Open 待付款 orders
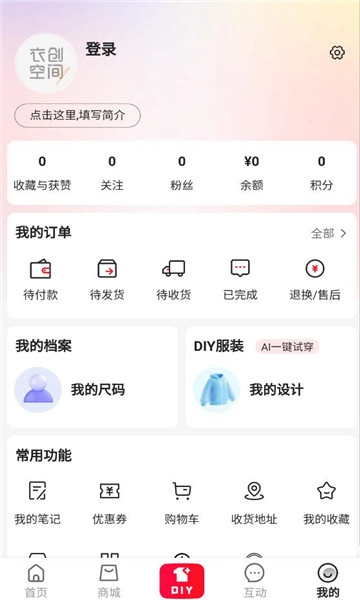Screen dimensions: 360x600 (x=41, y=280)
